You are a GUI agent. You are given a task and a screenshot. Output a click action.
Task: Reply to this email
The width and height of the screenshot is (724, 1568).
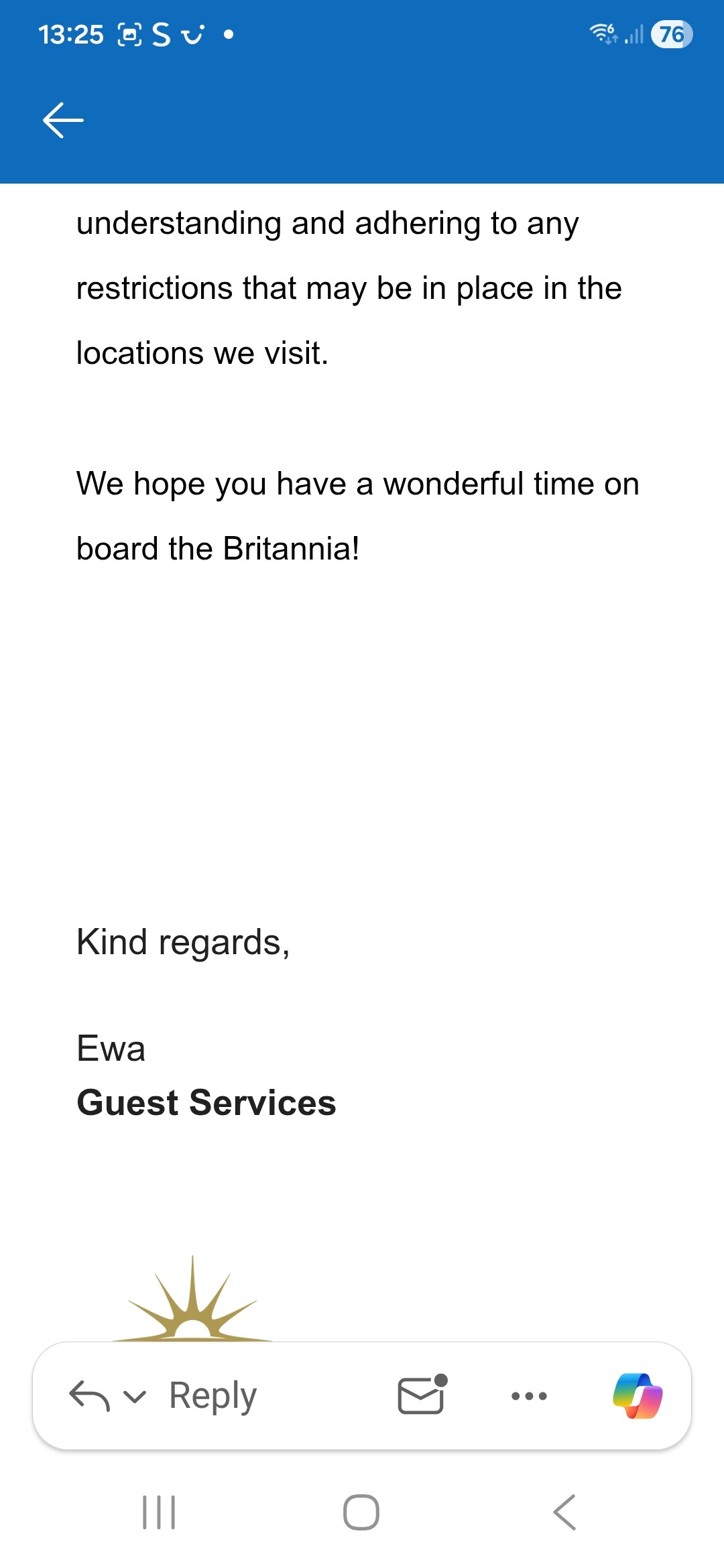click(x=212, y=1396)
